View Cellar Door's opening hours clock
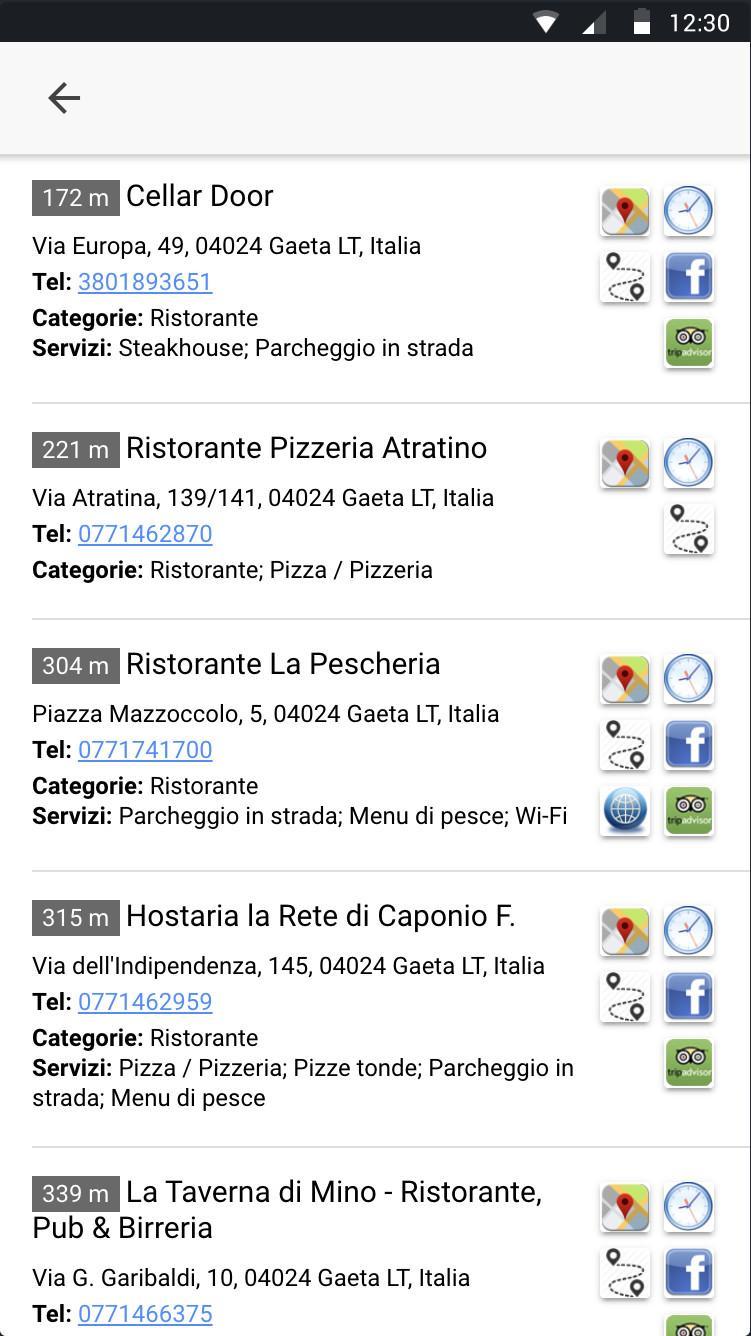Screen dimensions: 751x1336 689,212
